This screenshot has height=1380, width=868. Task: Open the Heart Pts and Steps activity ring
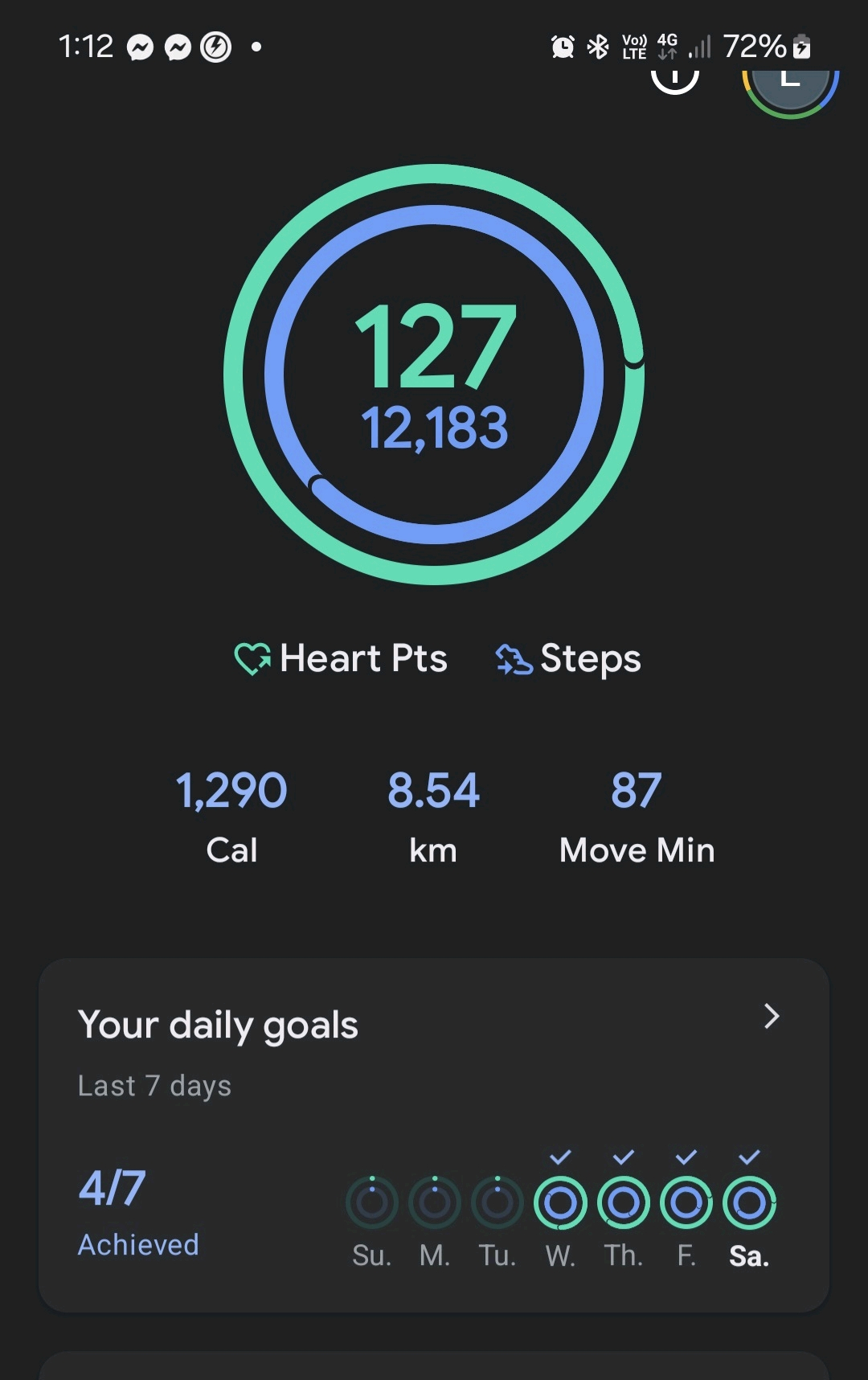click(434, 375)
